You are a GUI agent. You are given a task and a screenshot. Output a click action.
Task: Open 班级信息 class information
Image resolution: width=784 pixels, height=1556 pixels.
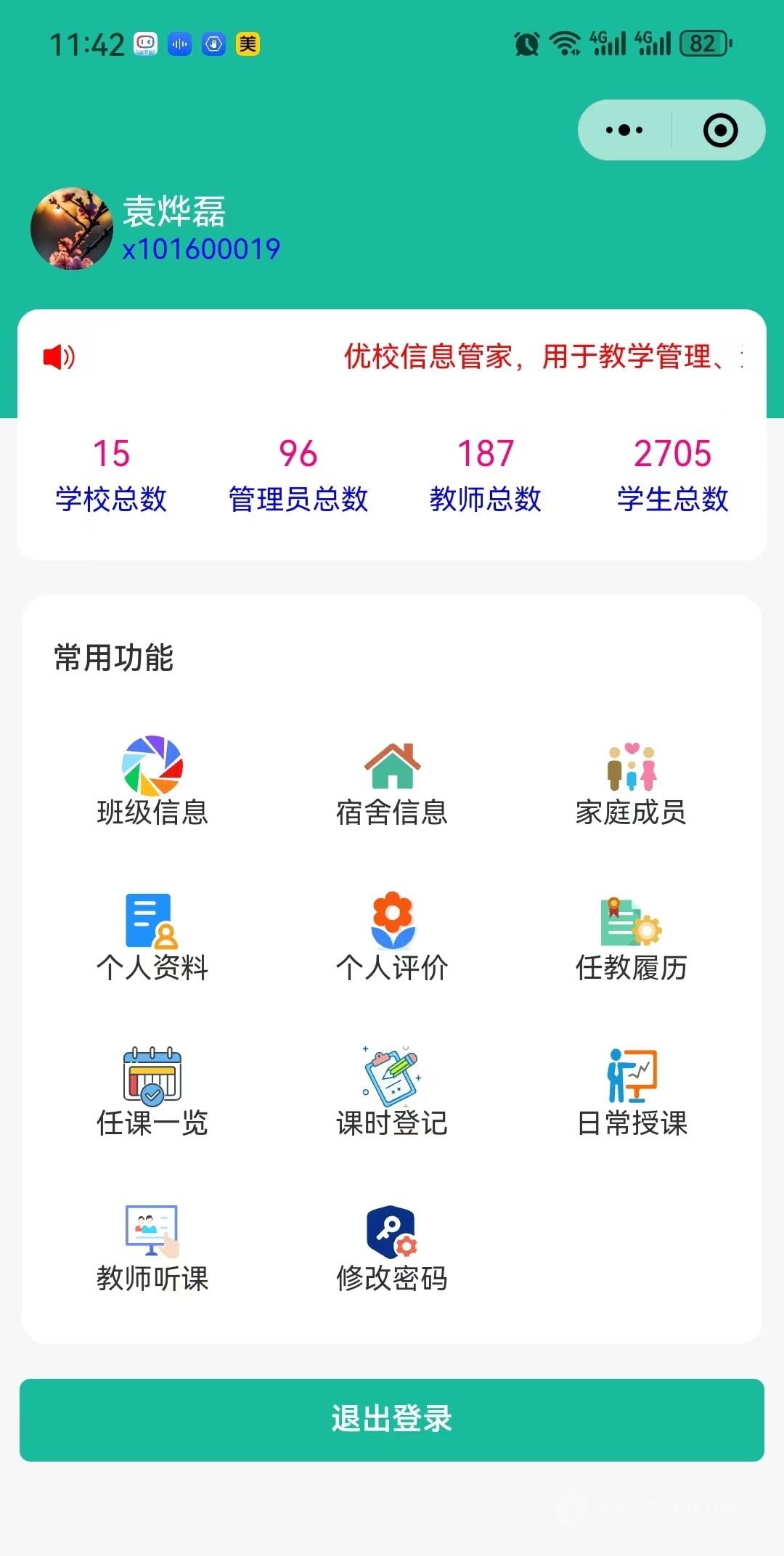tap(152, 781)
